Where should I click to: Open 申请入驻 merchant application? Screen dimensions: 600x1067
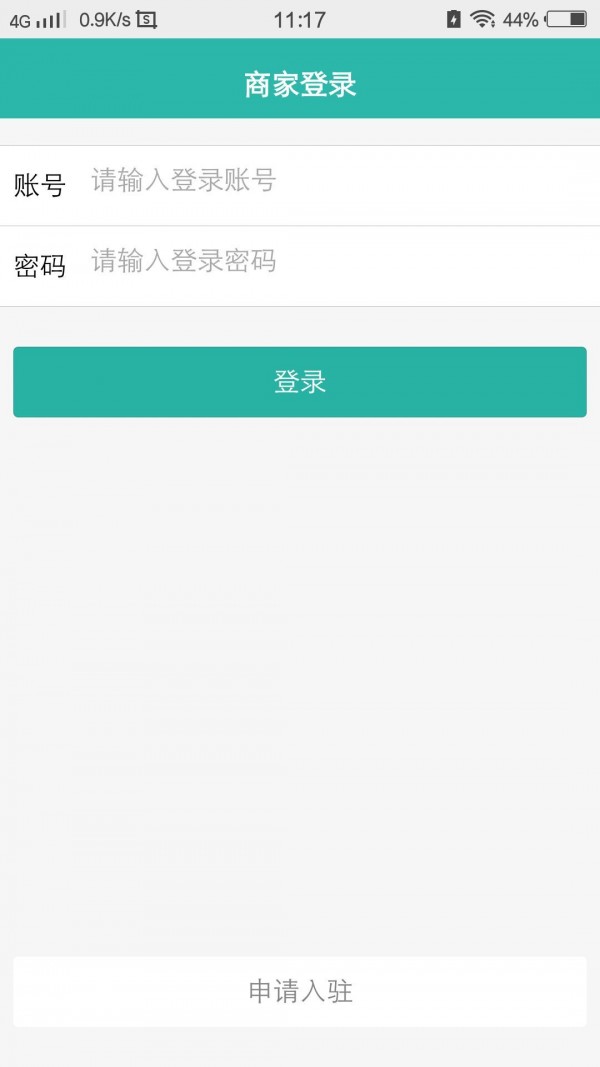[x=300, y=991]
